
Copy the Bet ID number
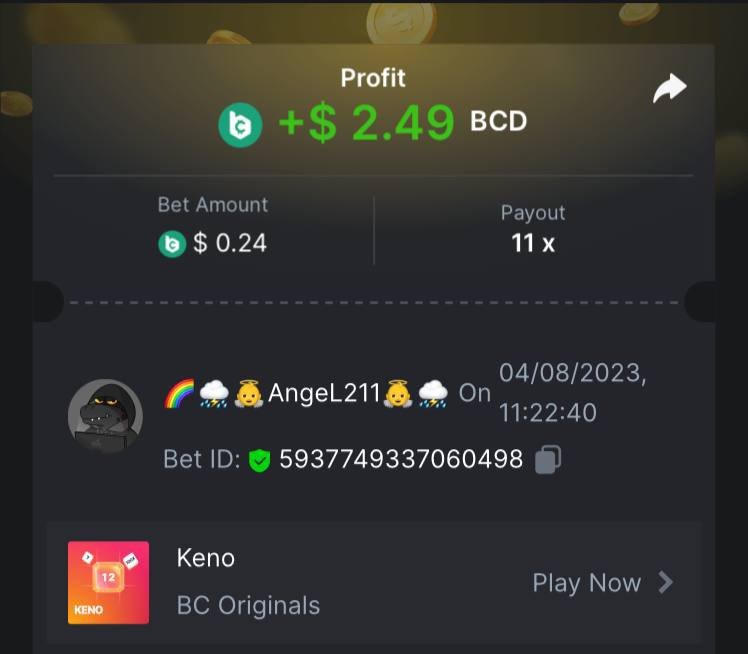tap(547, 459)
